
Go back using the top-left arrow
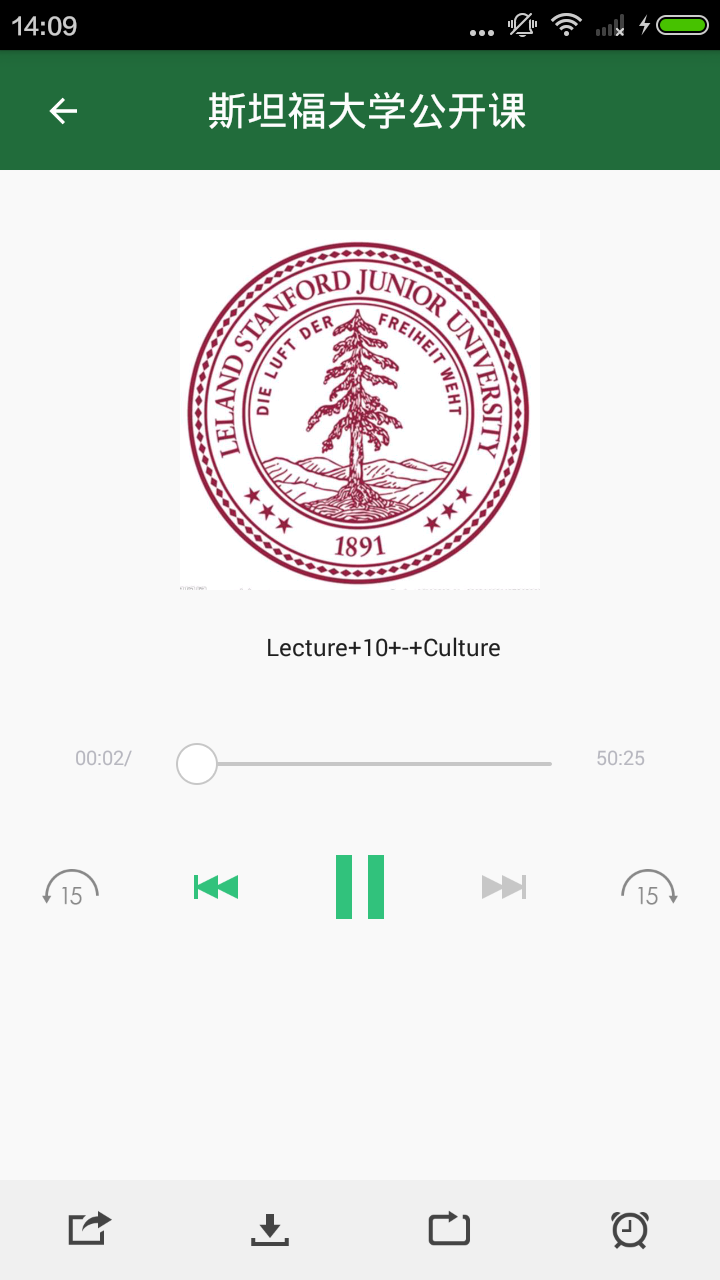pyautogui.click(x=63, y=111)
